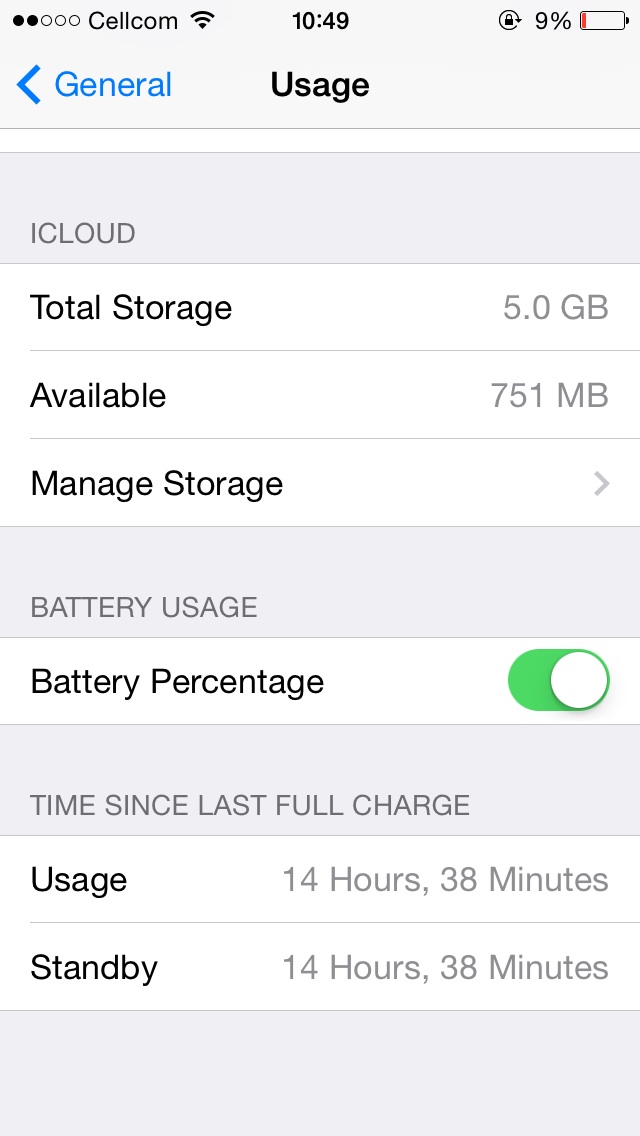Open Manage Storage for iCloud
Image resolution: width=640 pixels, height=1136 pixels.
[x=320, y=483]
